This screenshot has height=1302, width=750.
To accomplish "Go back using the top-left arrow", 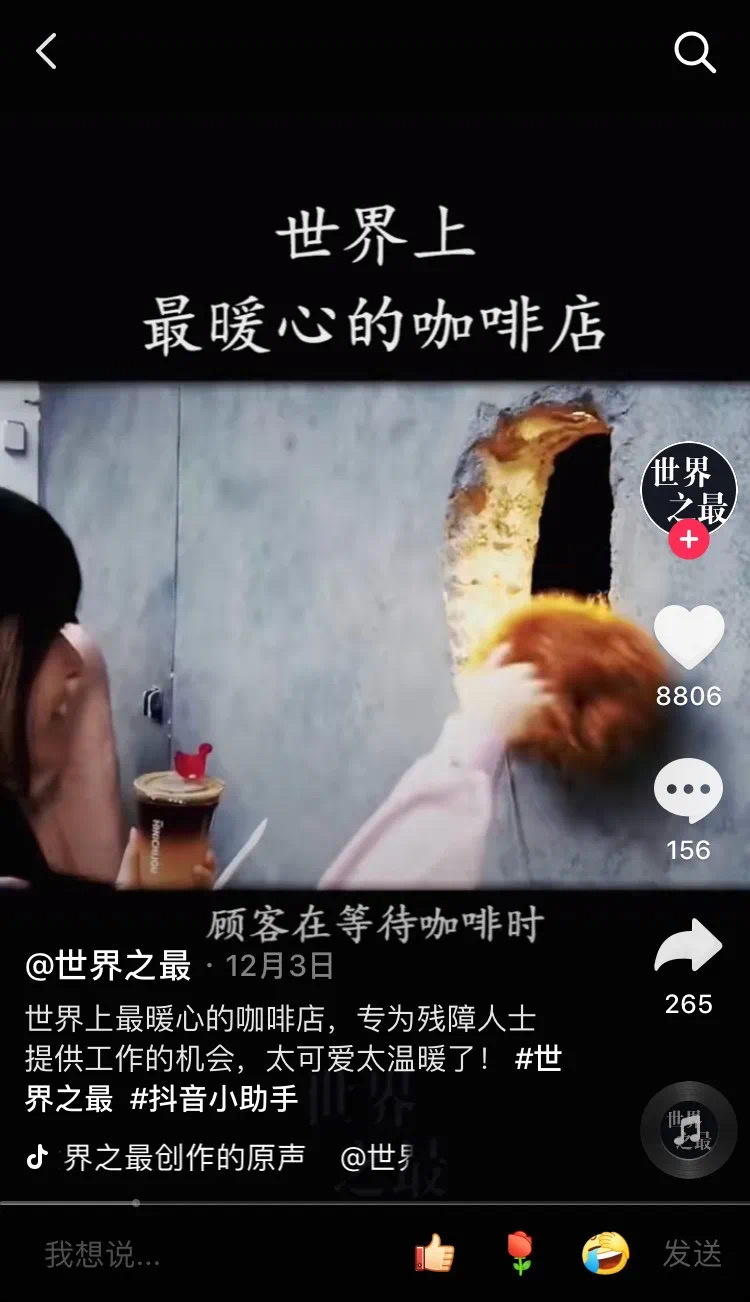I will pyautogui.click(x=46, y=51).
